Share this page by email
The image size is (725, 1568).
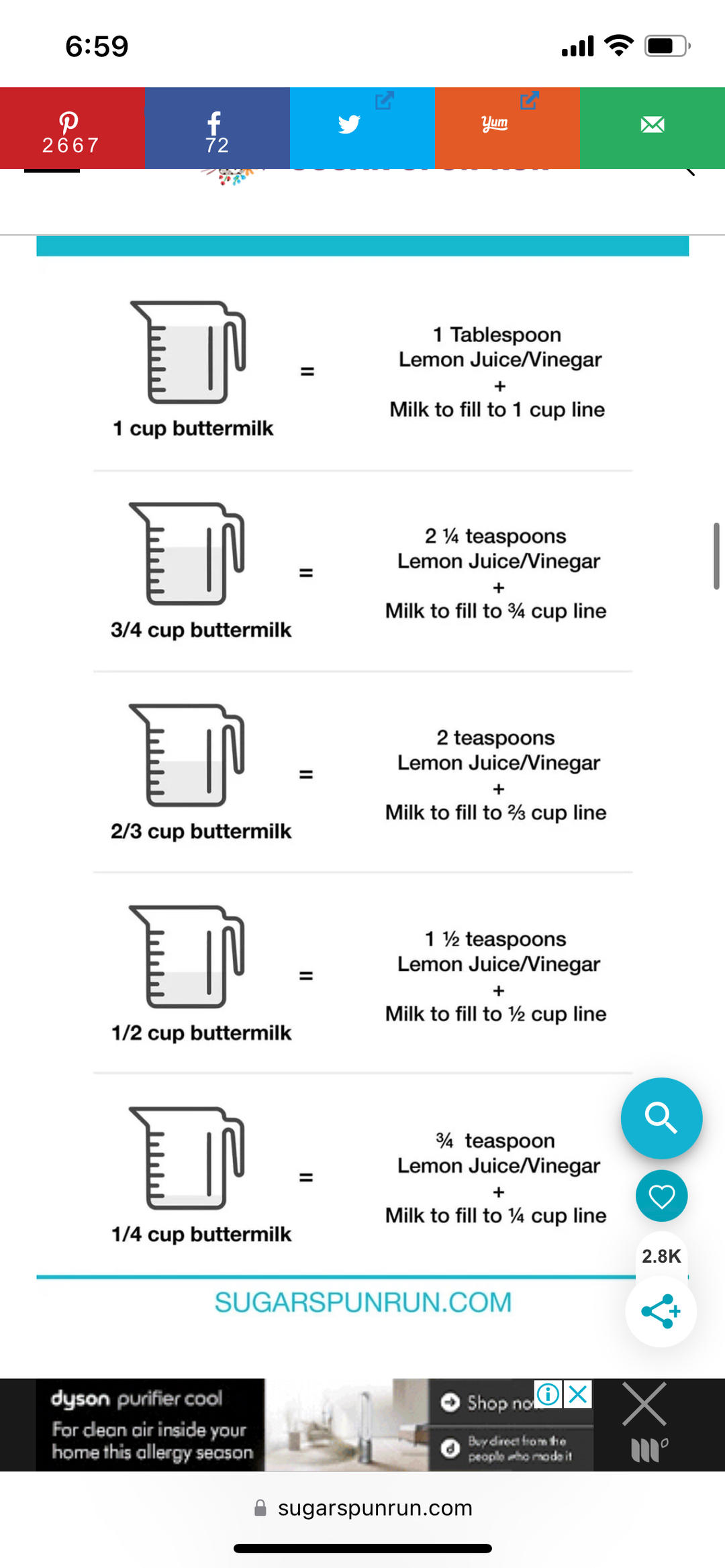pos(652,128)
